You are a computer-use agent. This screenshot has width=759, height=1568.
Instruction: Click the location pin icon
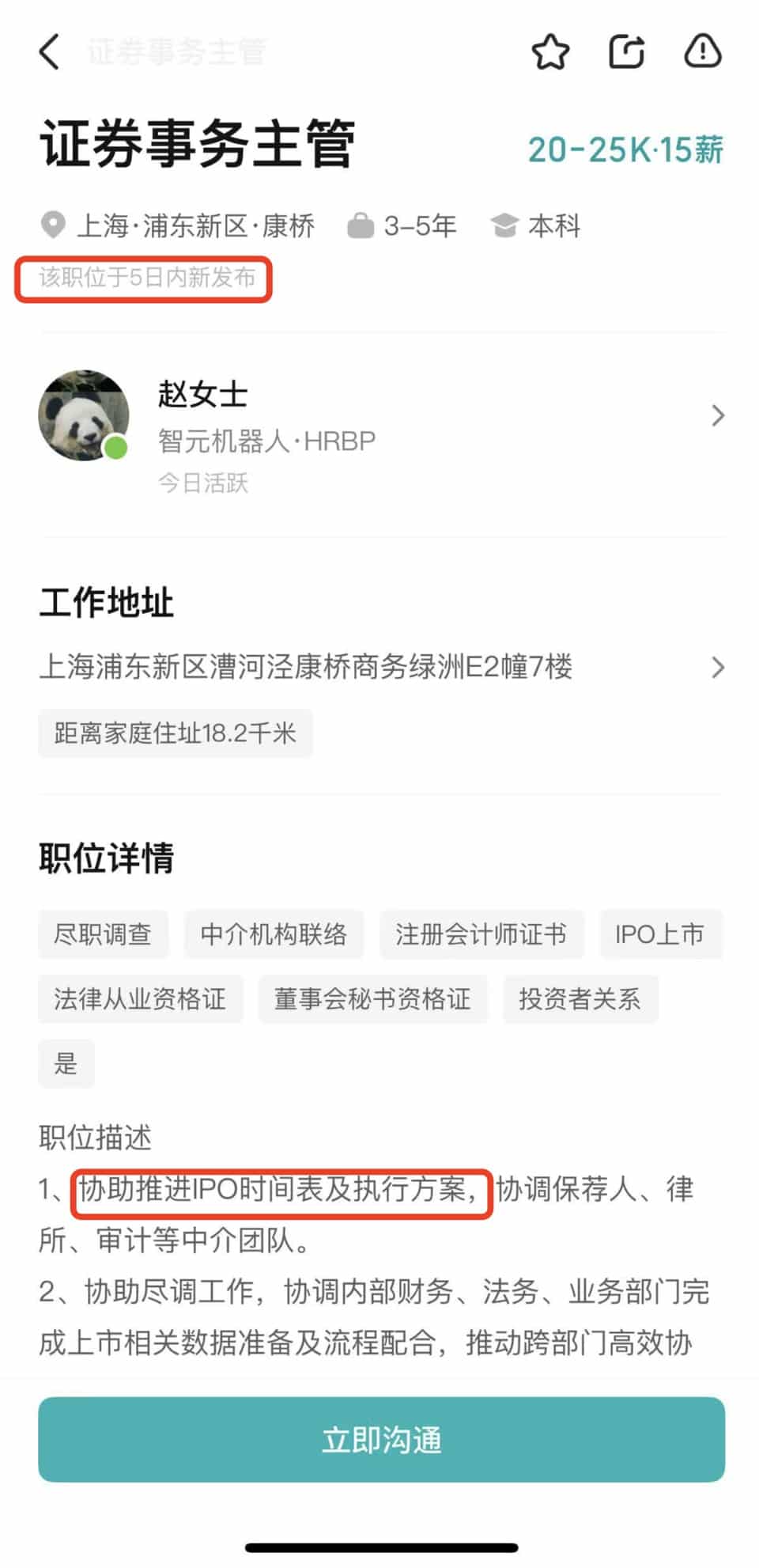click(x=53, y=225)
